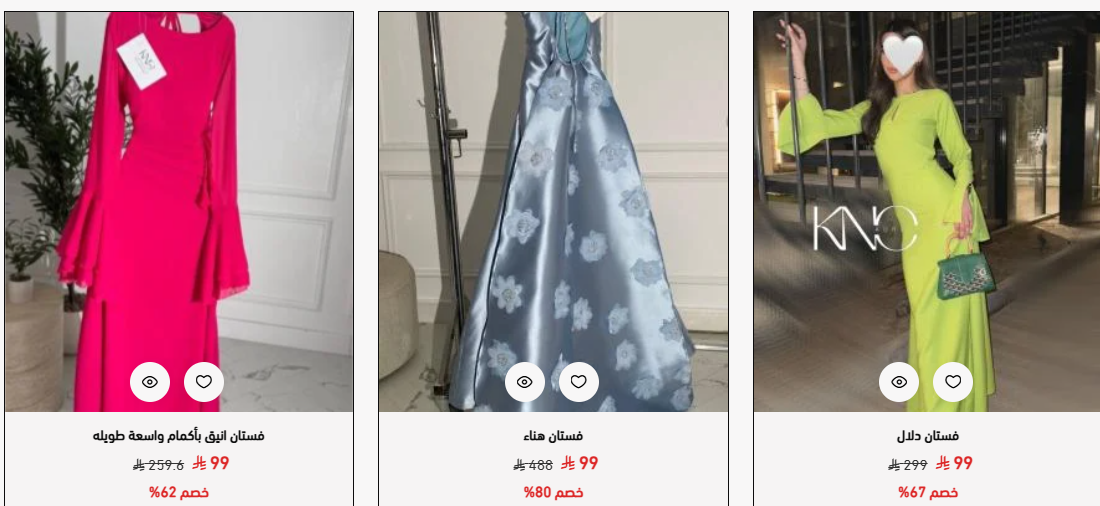Quick view the فستان هناء dress
Viewport: 1100px width, 506px height.
tap(525, 382)
